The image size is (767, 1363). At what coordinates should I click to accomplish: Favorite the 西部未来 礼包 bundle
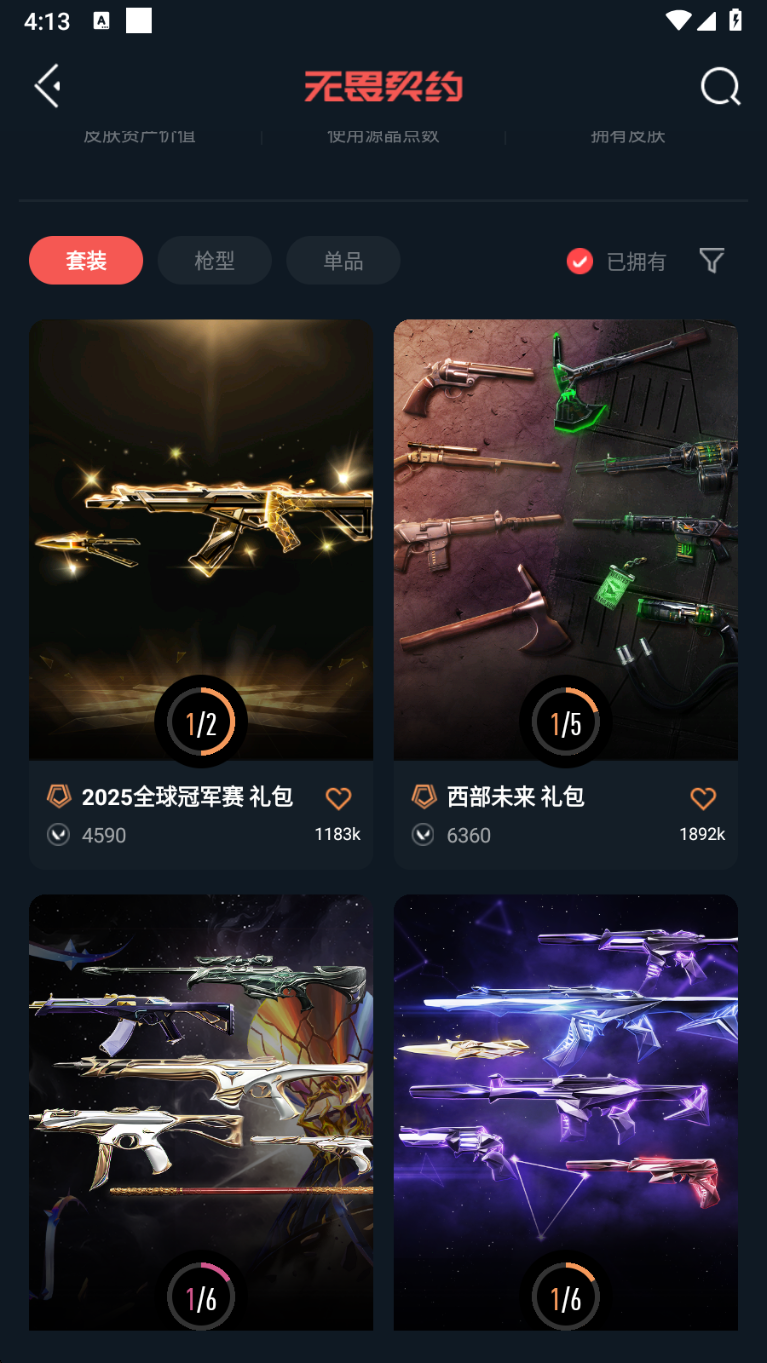click(x=703, y=798)
